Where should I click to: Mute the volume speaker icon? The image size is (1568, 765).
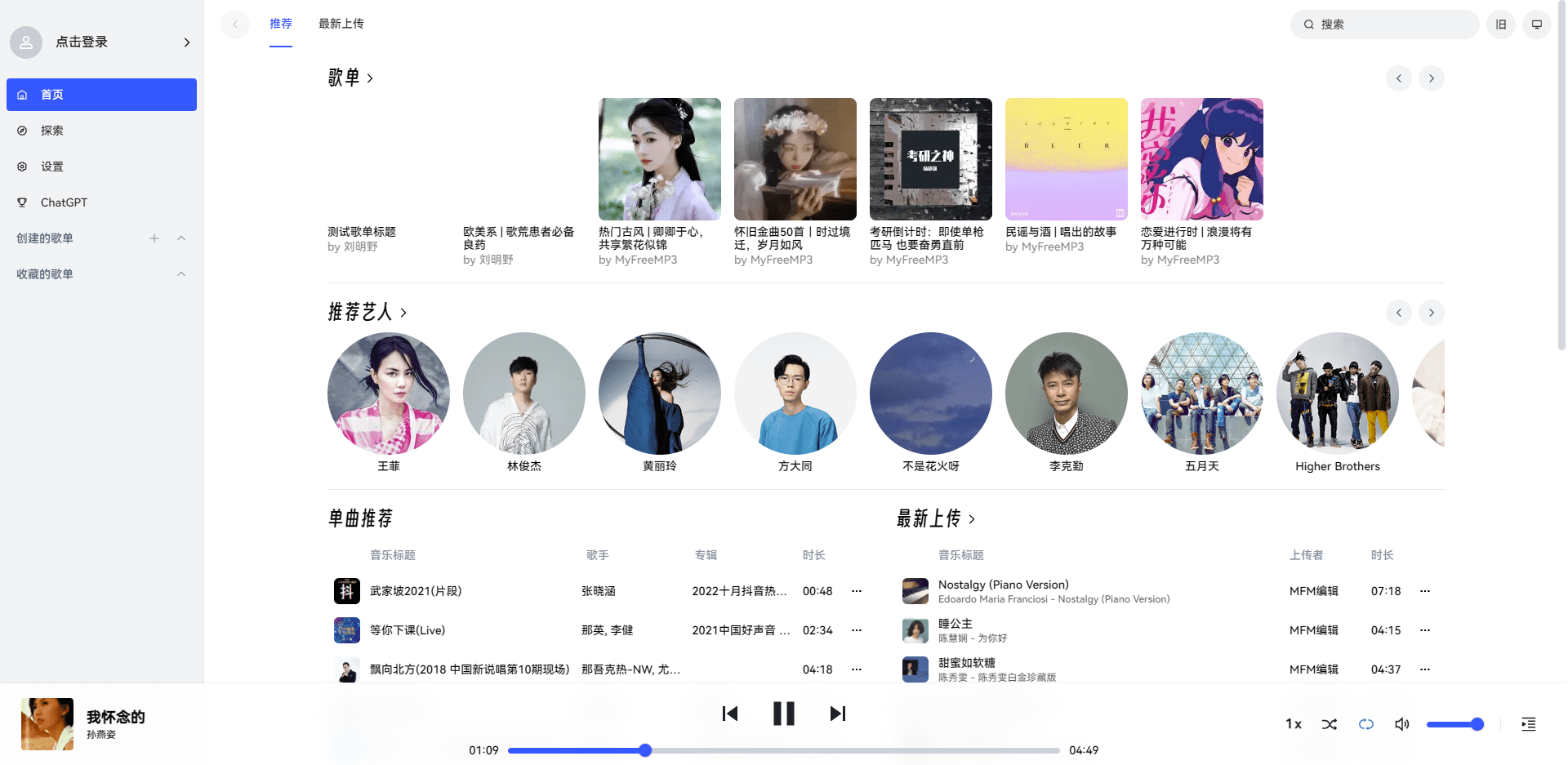click(1401, 724)
